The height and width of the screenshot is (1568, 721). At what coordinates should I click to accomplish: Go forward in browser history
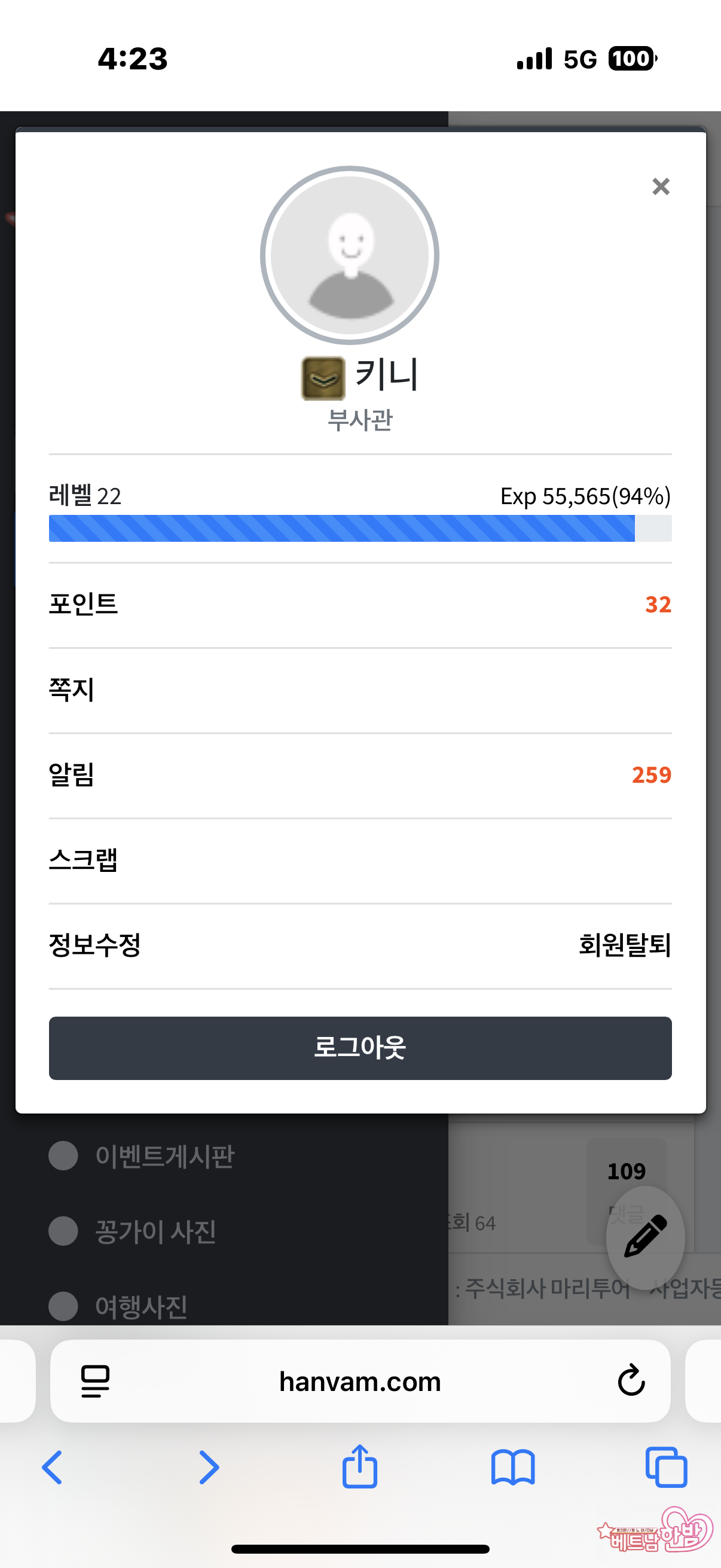[208, 1467]
